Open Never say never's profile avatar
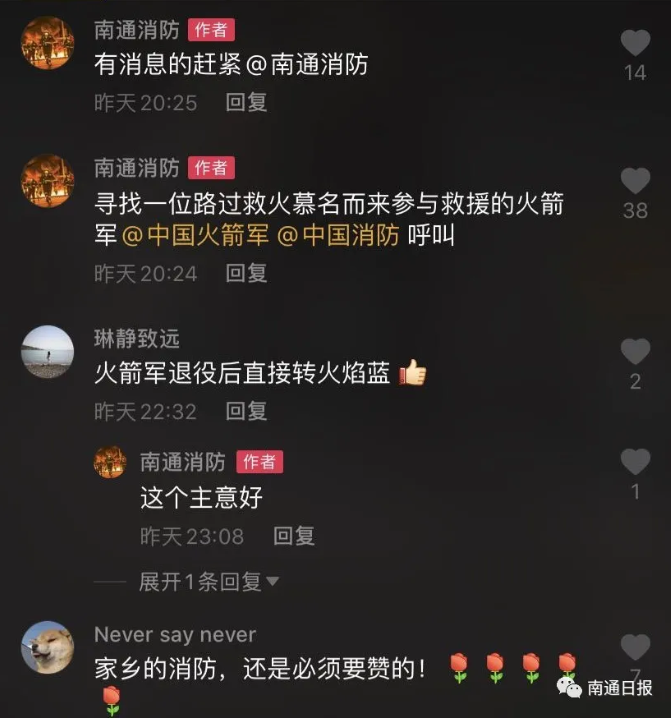 click(x=48, y=647)
